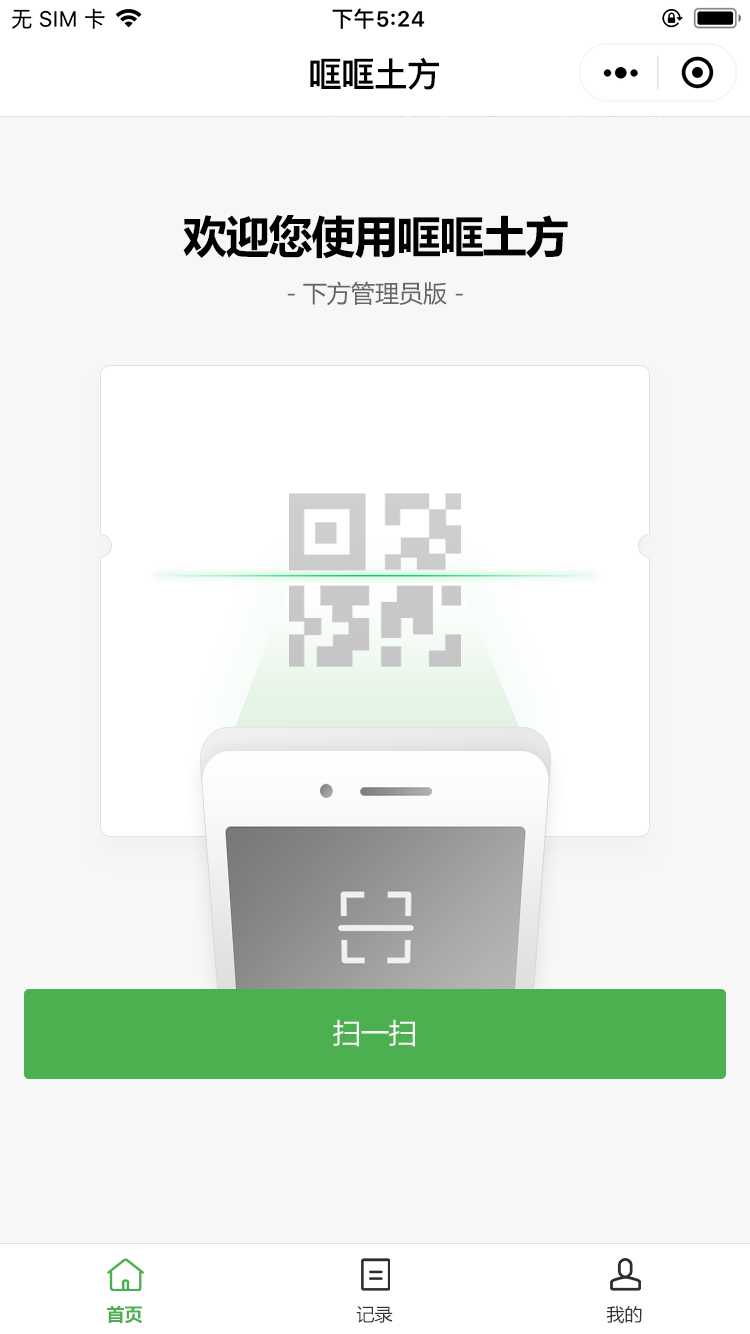Open the 我的 tab
750x1334 pixels.
click(x=625, y=1290)
